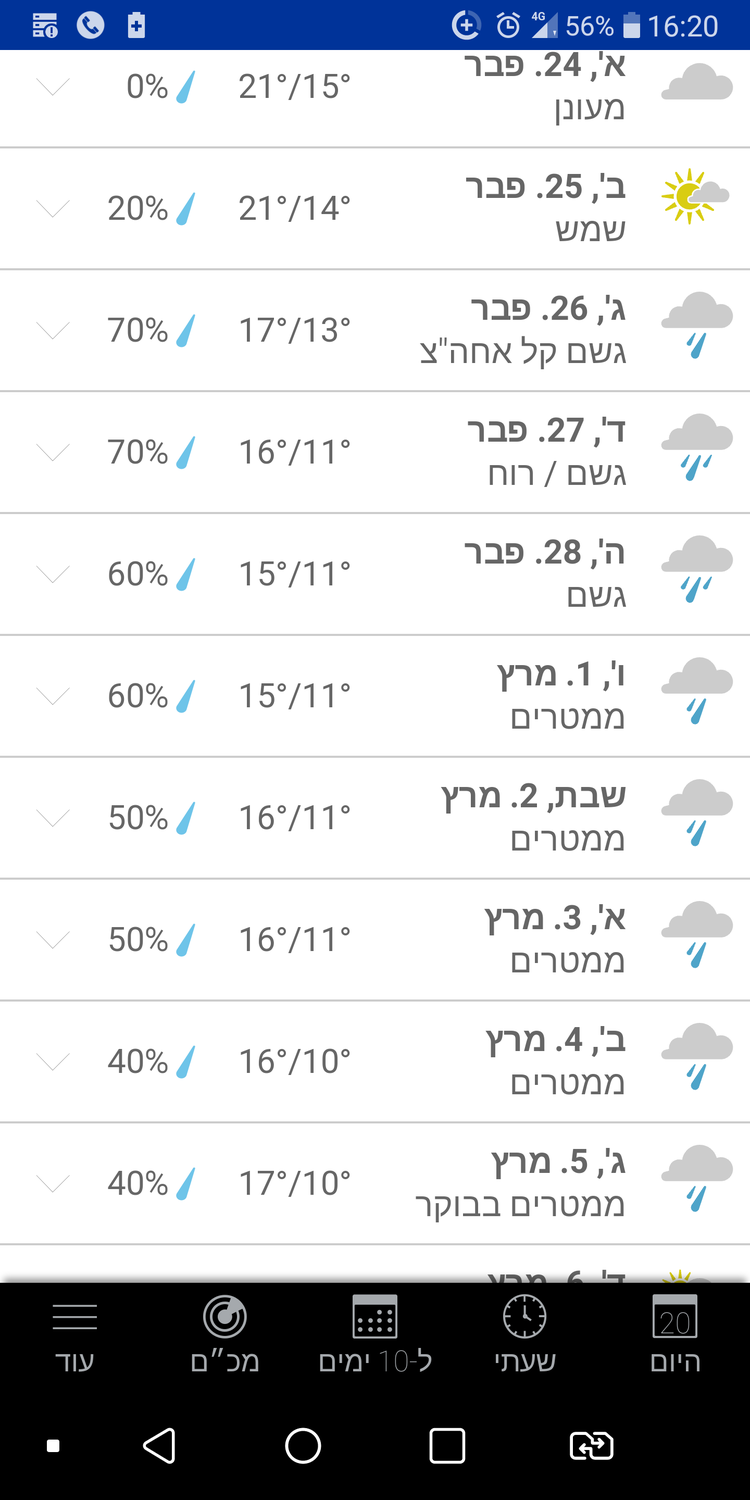Viewport: 750px width, 1500px height.
Task: Return to the home screen
Action: (x=303, y=1445)
